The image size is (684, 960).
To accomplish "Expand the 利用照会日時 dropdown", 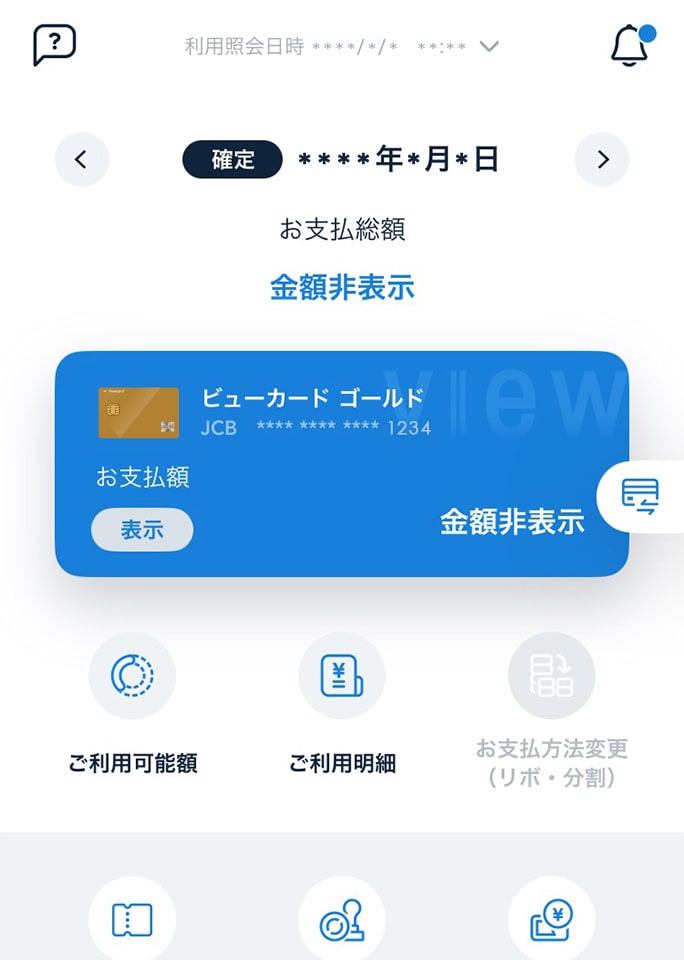I will click(489, 47).
